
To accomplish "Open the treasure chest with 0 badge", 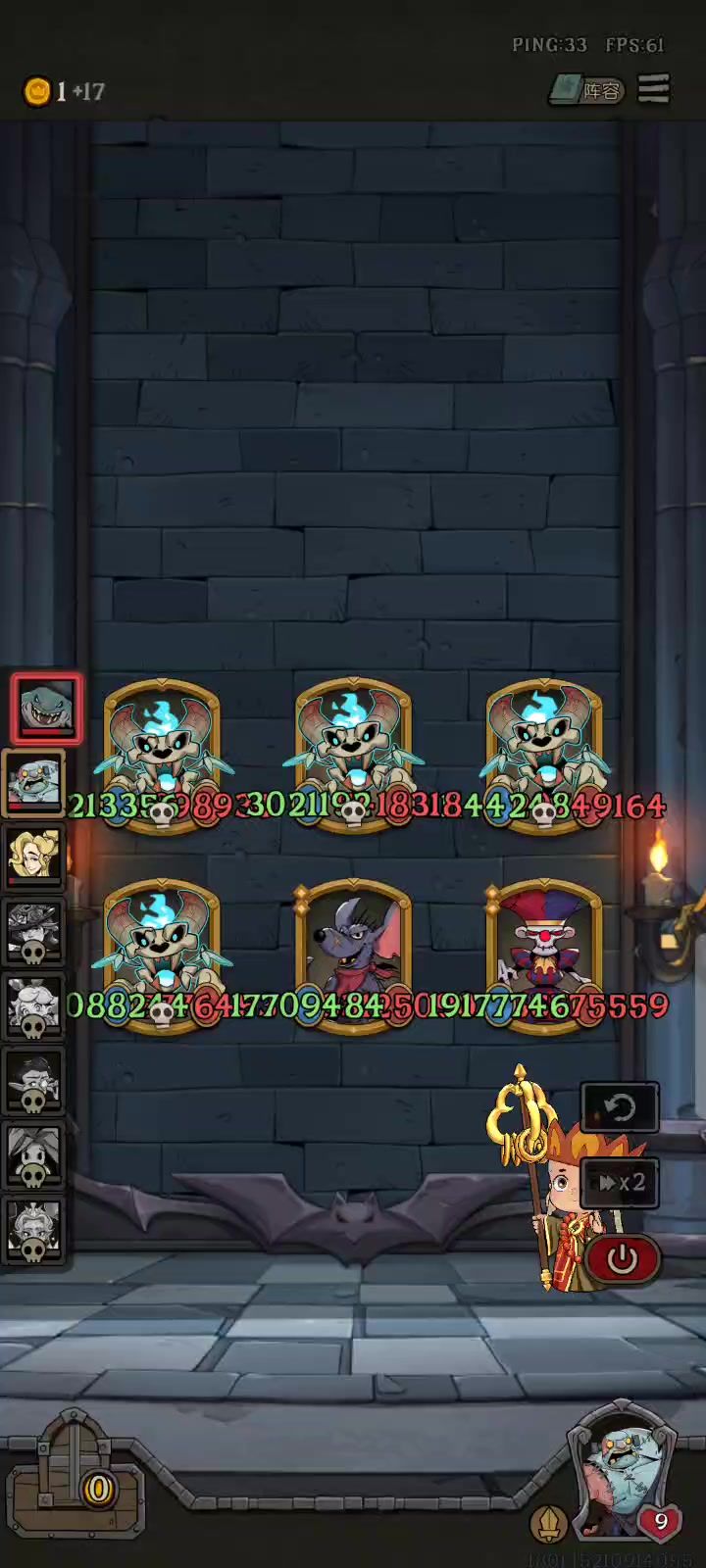I will click(x=76, y=1475).
